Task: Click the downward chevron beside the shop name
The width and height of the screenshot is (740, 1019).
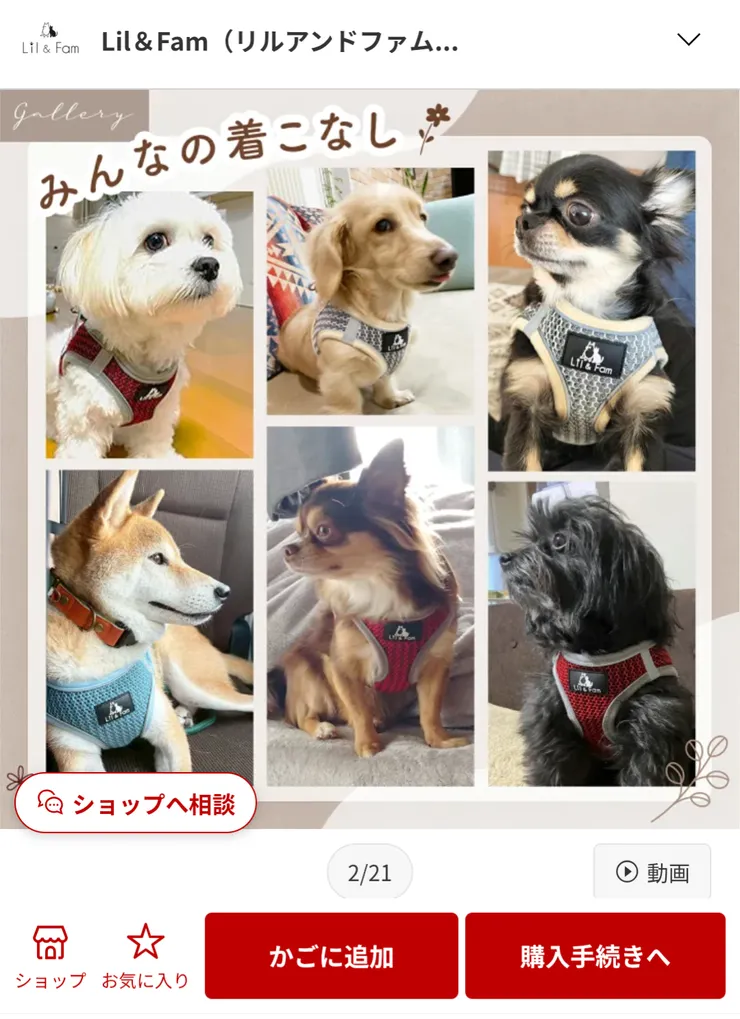Action: coord(687,39)
